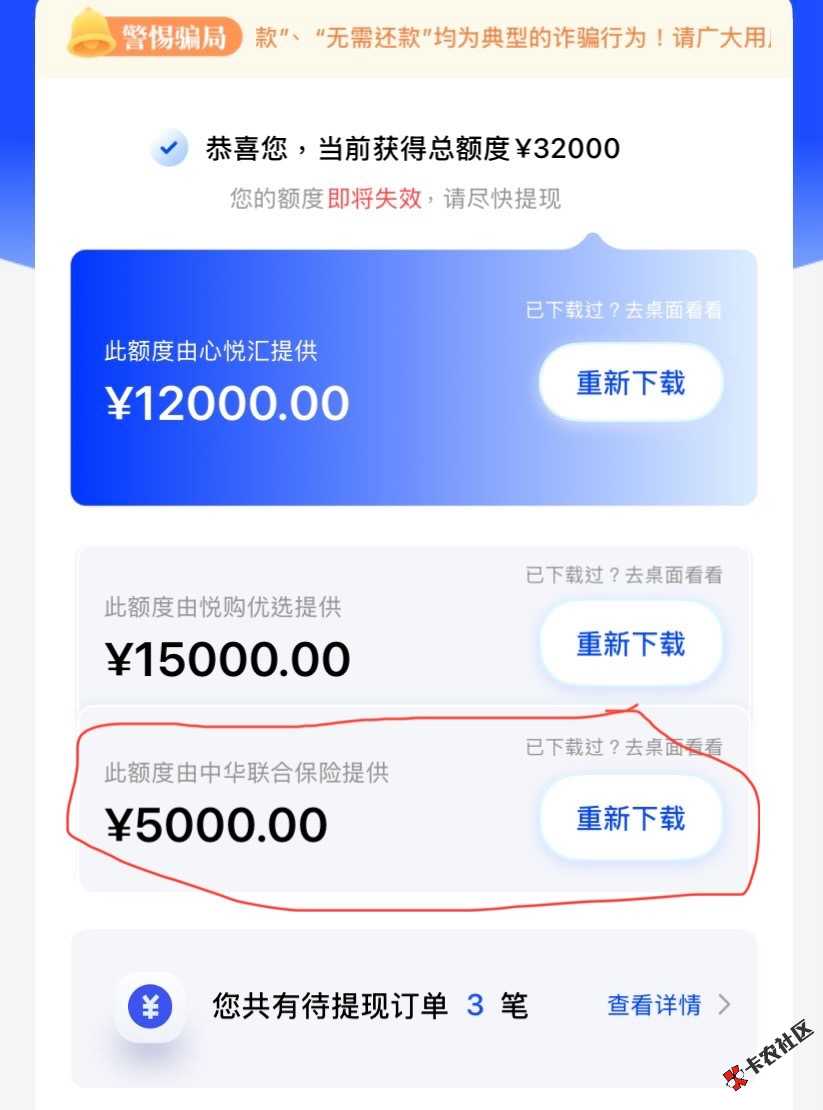
Task: Tap 重新下载 for 中华联合保险 ¥5000 quota
Action: [x=630, y=819]
